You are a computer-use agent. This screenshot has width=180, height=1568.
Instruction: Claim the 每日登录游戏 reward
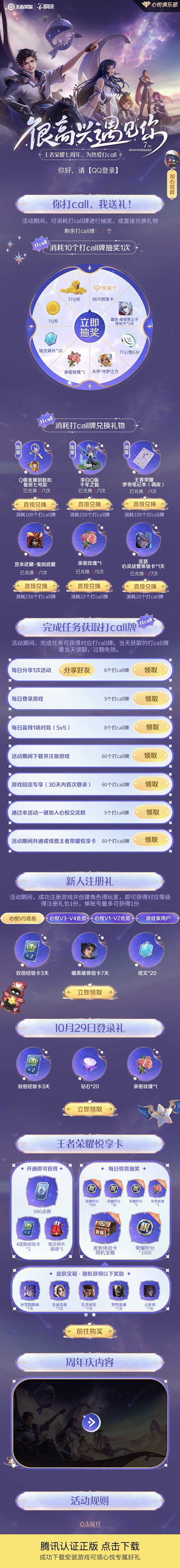click(152, 698)
